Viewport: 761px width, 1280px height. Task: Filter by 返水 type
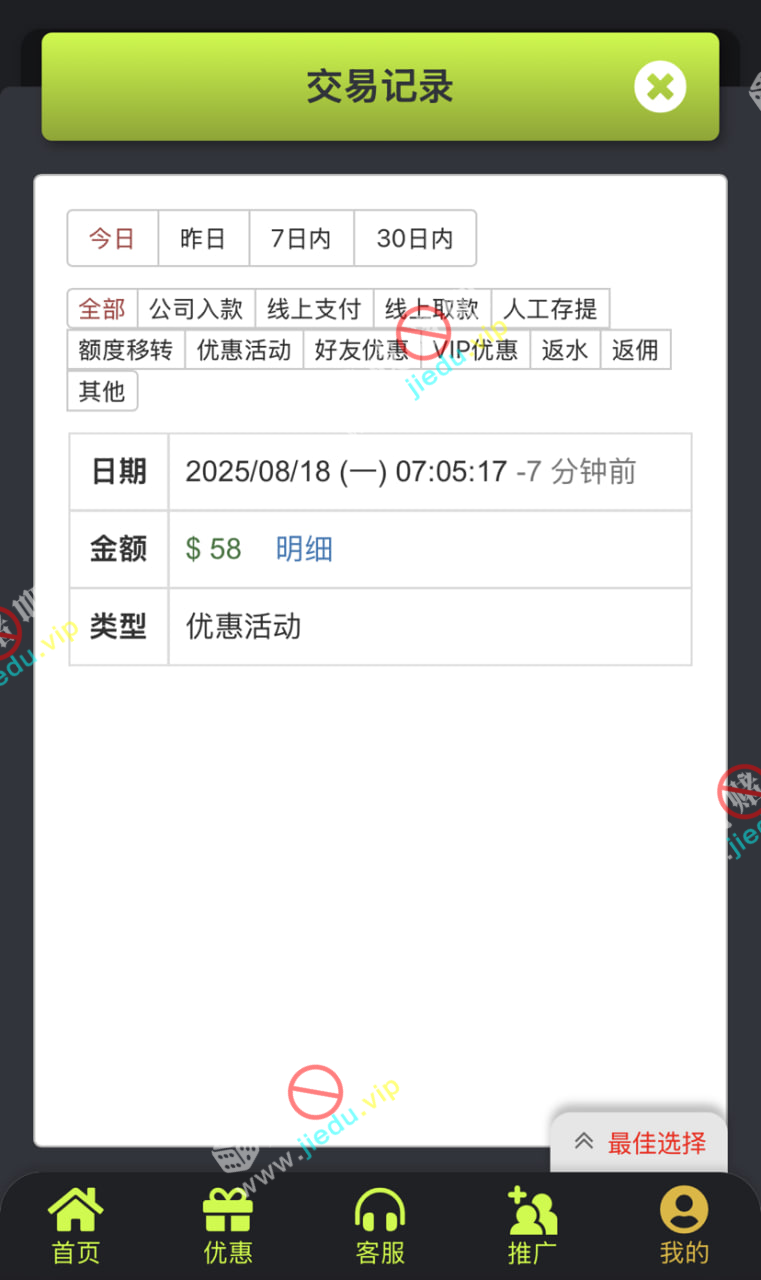pos(565,349)
